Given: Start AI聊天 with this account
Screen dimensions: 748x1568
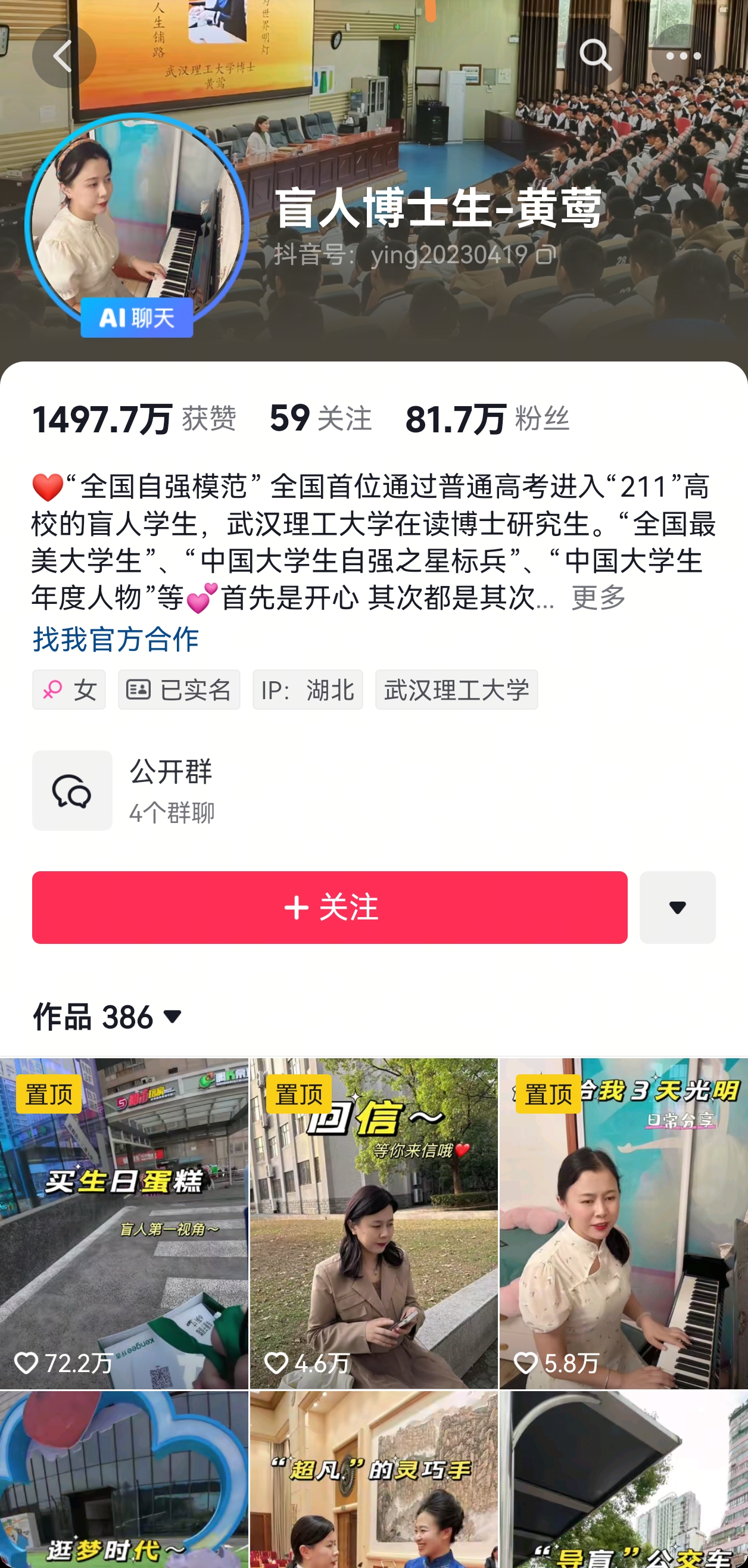Looking at the screenshot, I should tap(137, 318).
